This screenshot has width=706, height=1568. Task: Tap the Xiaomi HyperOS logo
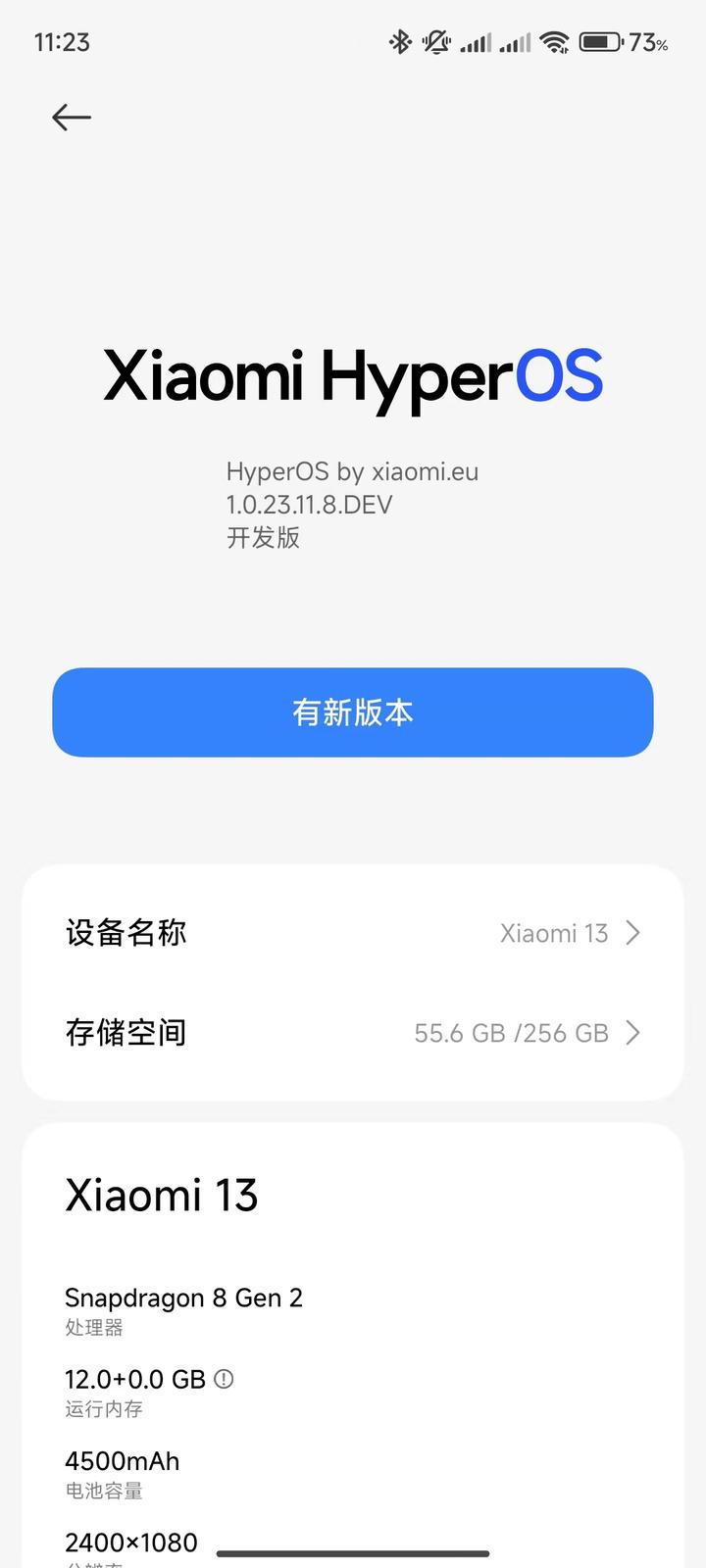[x=353, y=375]
